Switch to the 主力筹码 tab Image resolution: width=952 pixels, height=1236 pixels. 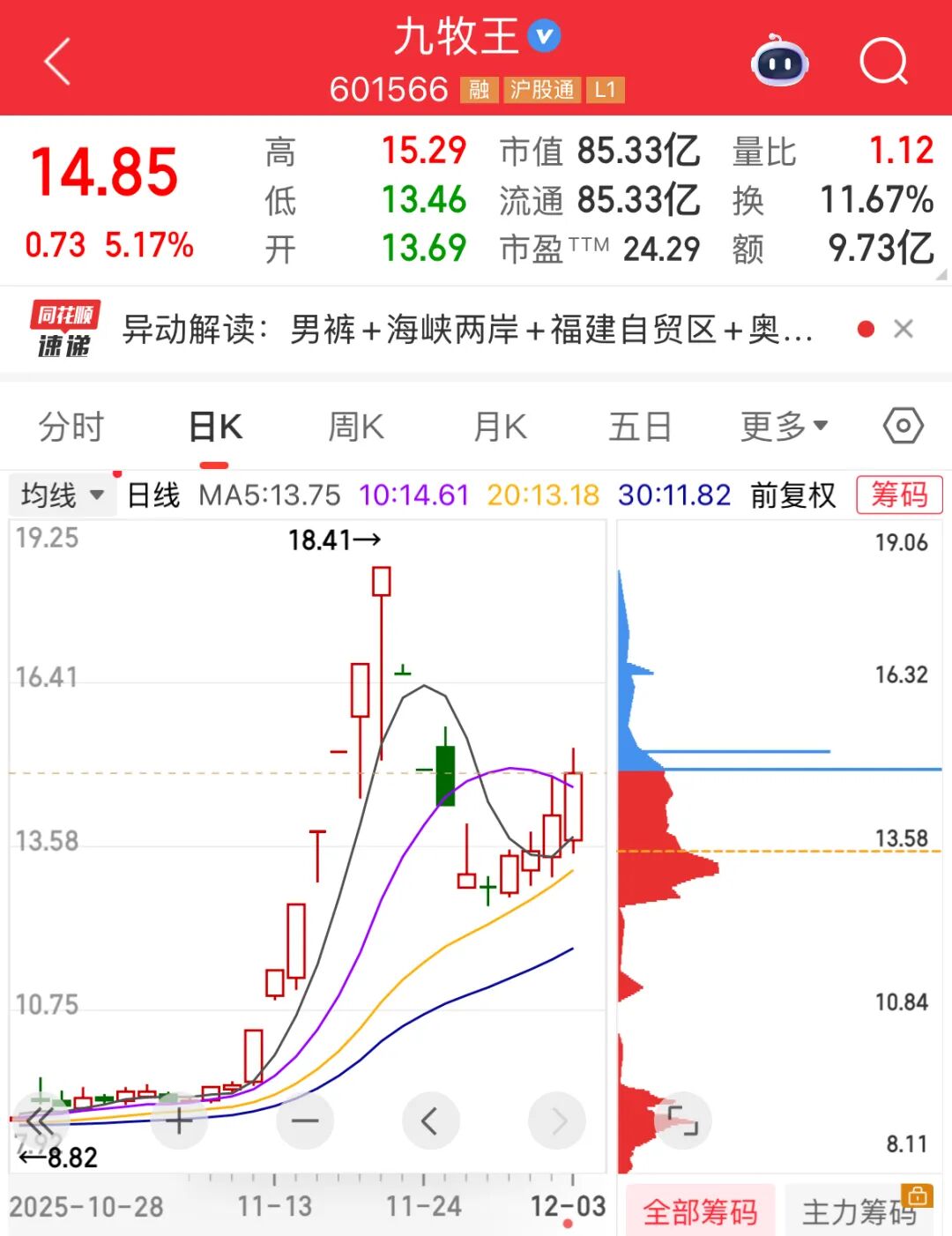[x=859, y=1212]
